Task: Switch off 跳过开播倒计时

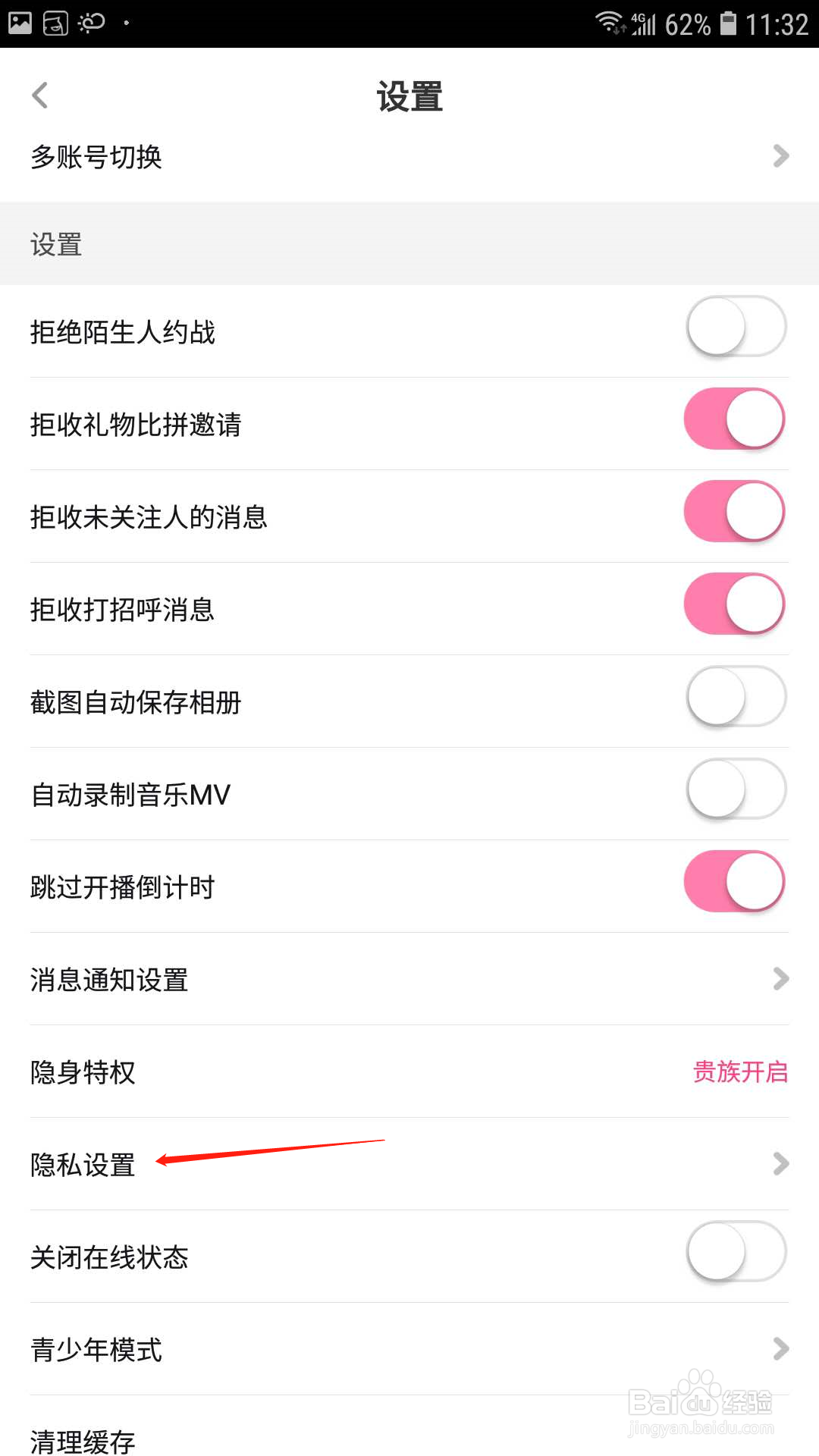Action: [735, 882]
